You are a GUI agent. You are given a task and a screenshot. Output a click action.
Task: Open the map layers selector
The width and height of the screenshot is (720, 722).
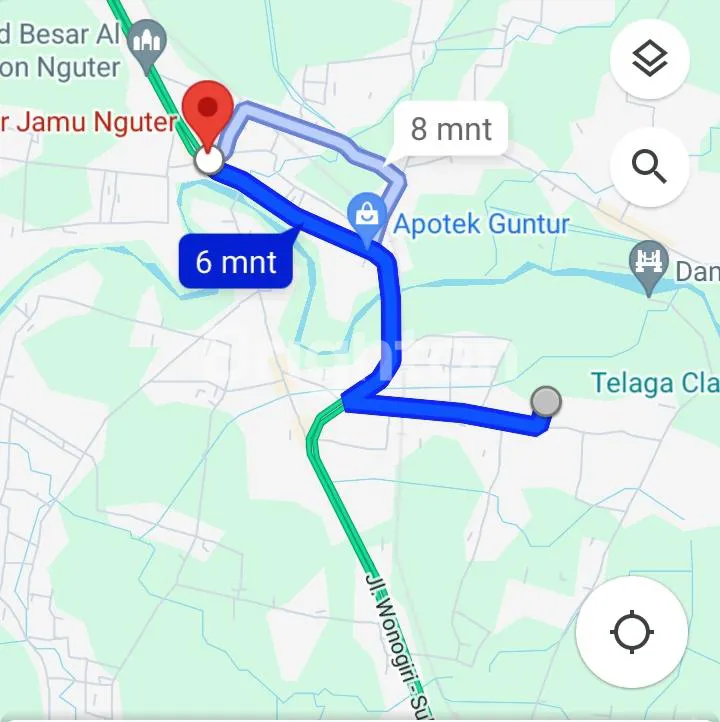650,60
